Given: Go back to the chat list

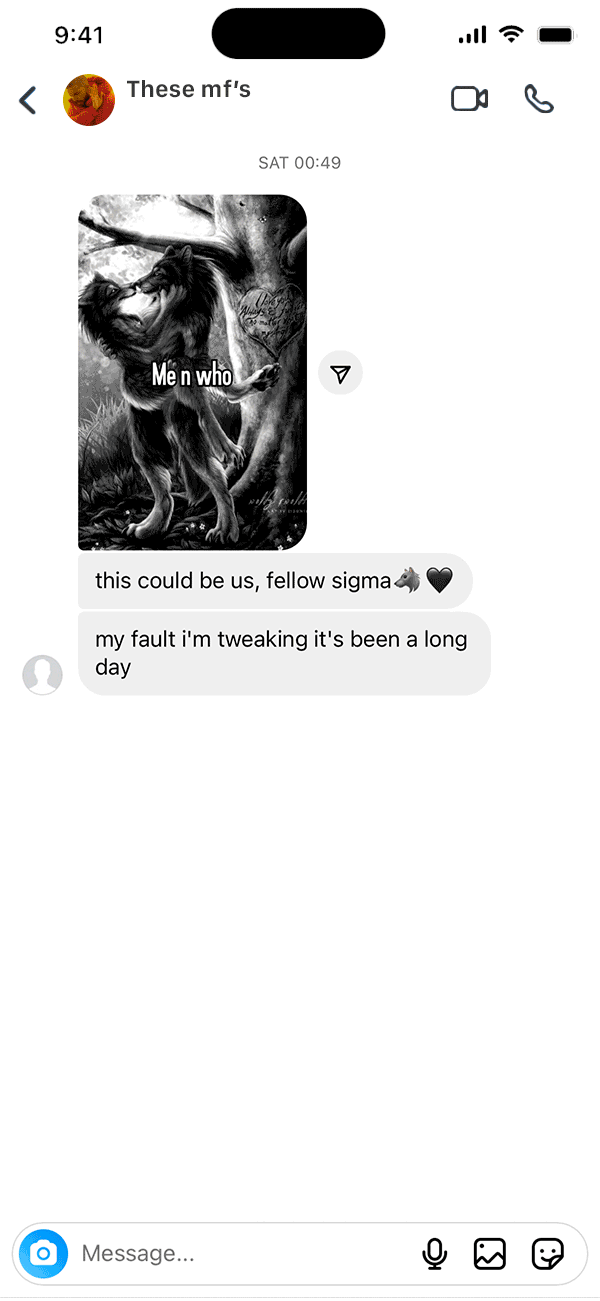Looking at the screenshot, I should click(28, 99).
